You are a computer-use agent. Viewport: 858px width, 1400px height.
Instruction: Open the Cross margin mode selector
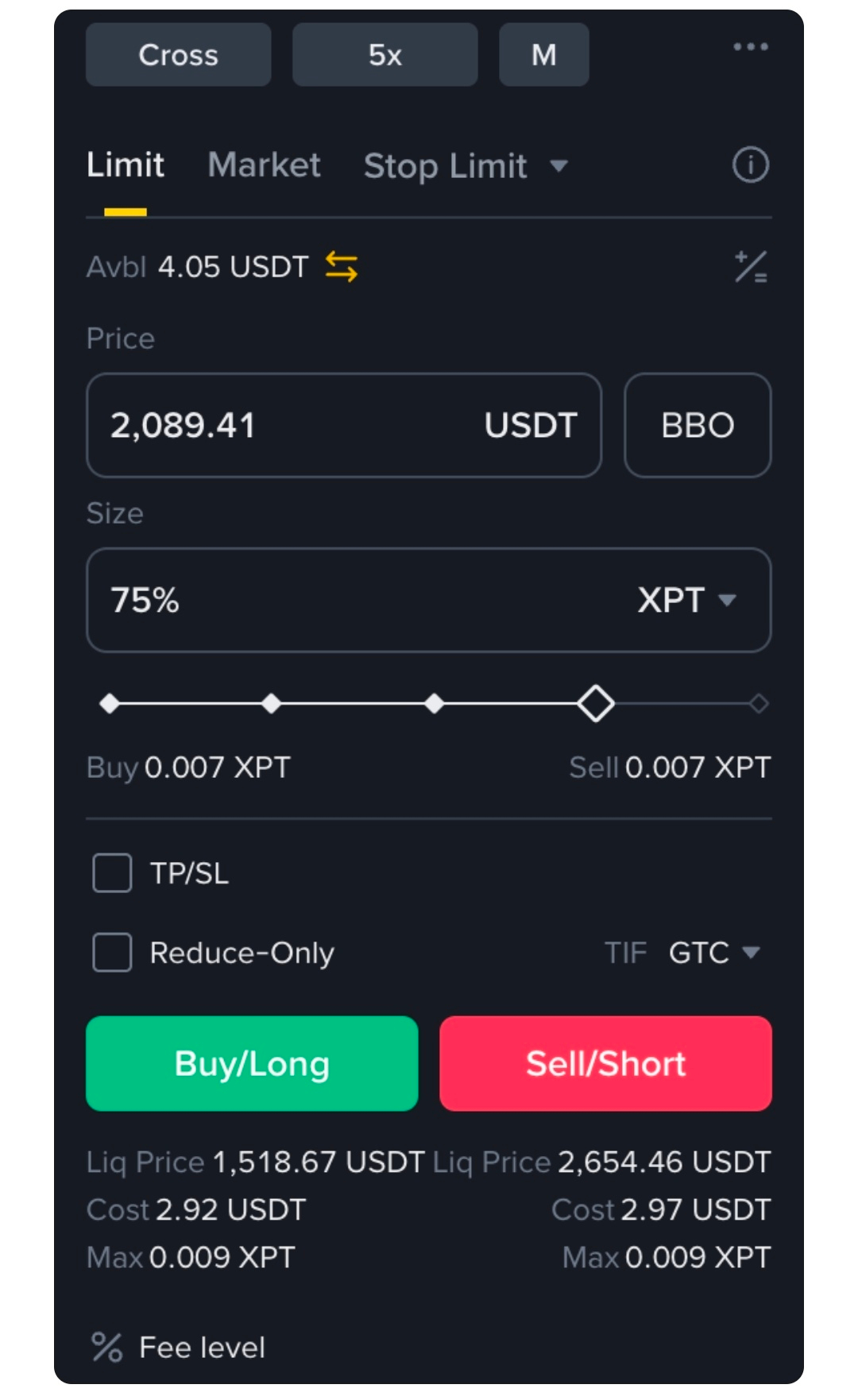point(178,55)
